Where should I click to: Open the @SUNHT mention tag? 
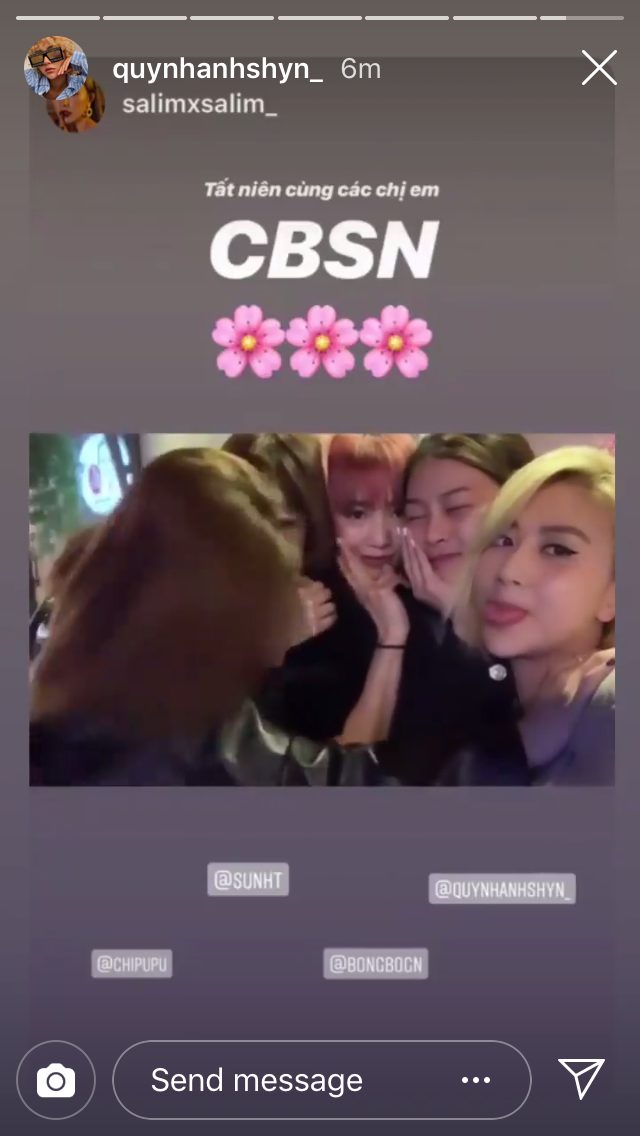point(249,880)
